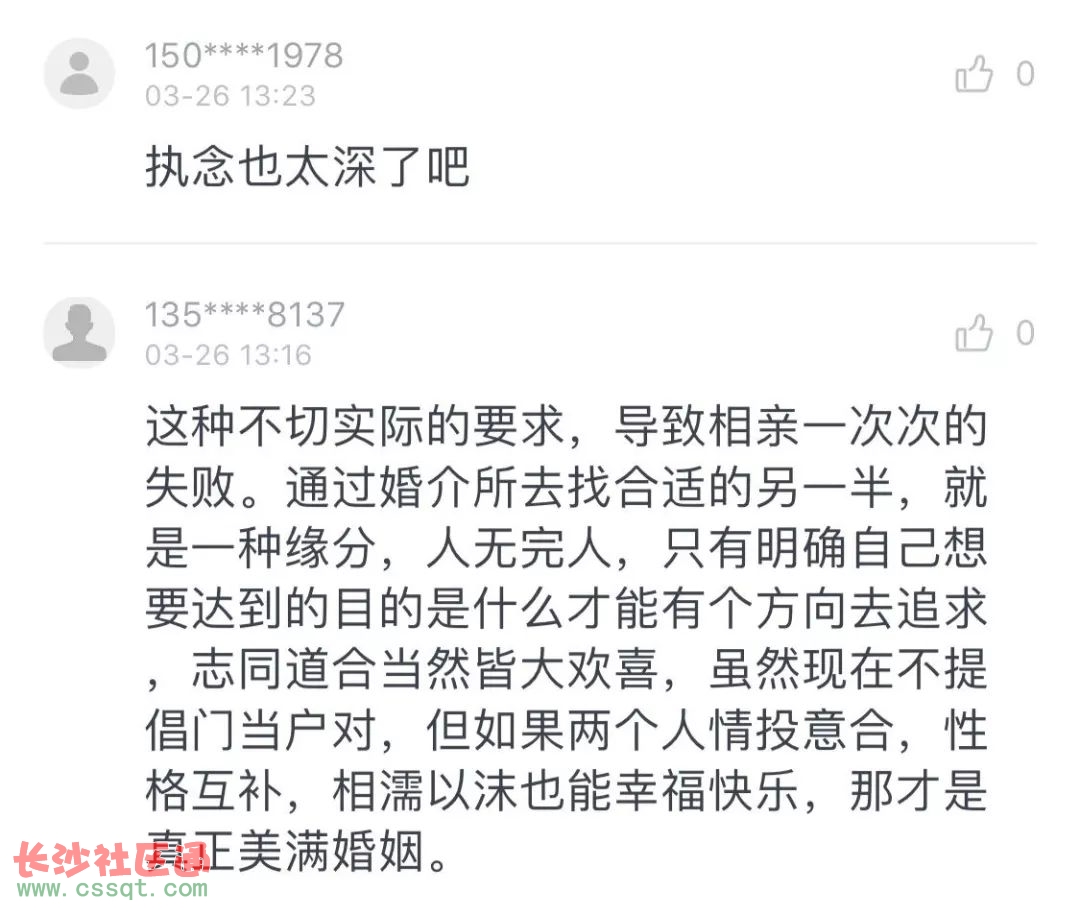Like the comment by 135****8137
Image resolution: width=1080 pixels, height=914 pixels.
click(974, 334)
